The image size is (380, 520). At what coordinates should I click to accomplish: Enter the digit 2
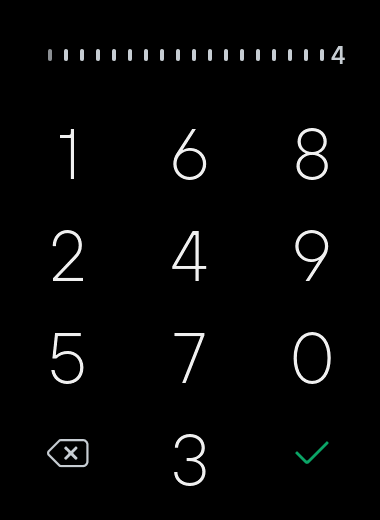68,256
